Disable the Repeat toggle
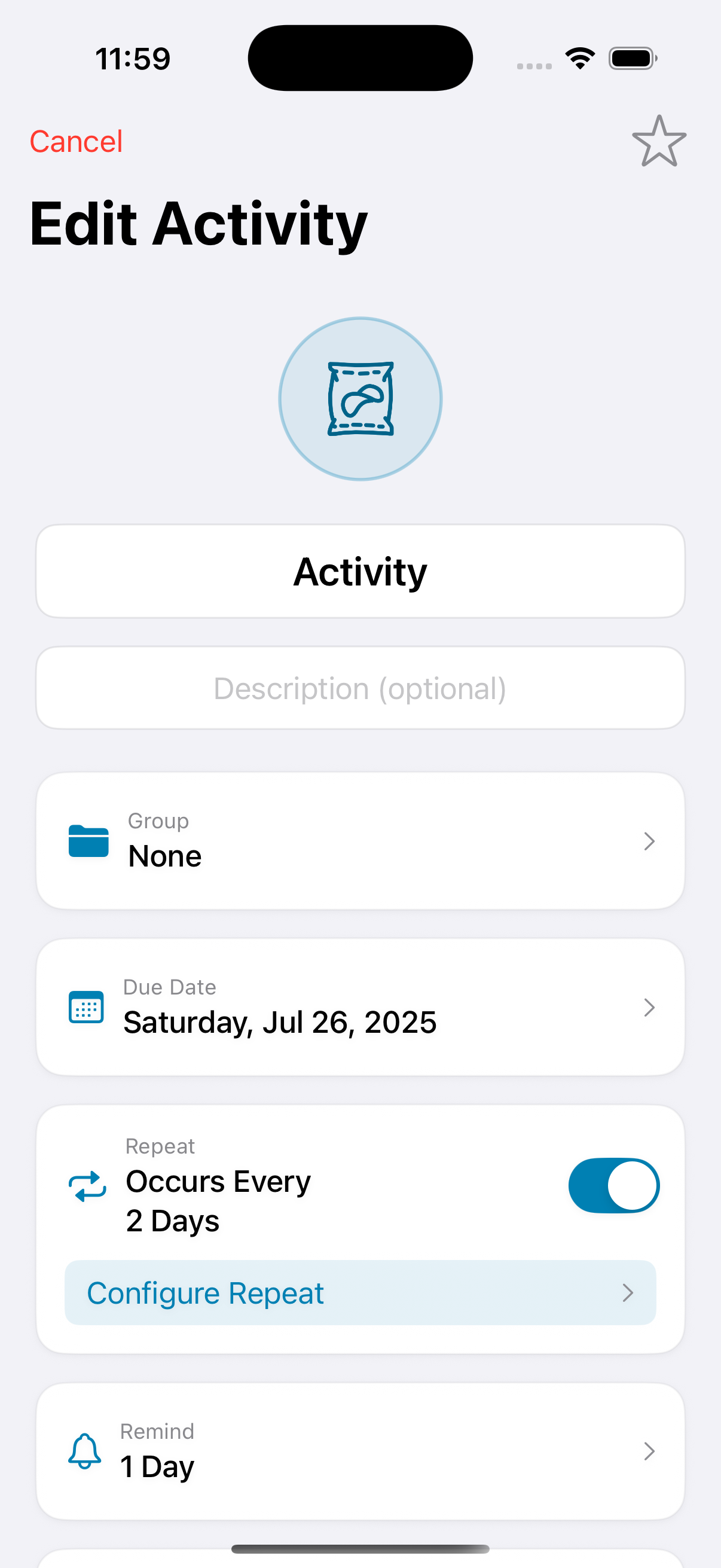 (613, 1185)
